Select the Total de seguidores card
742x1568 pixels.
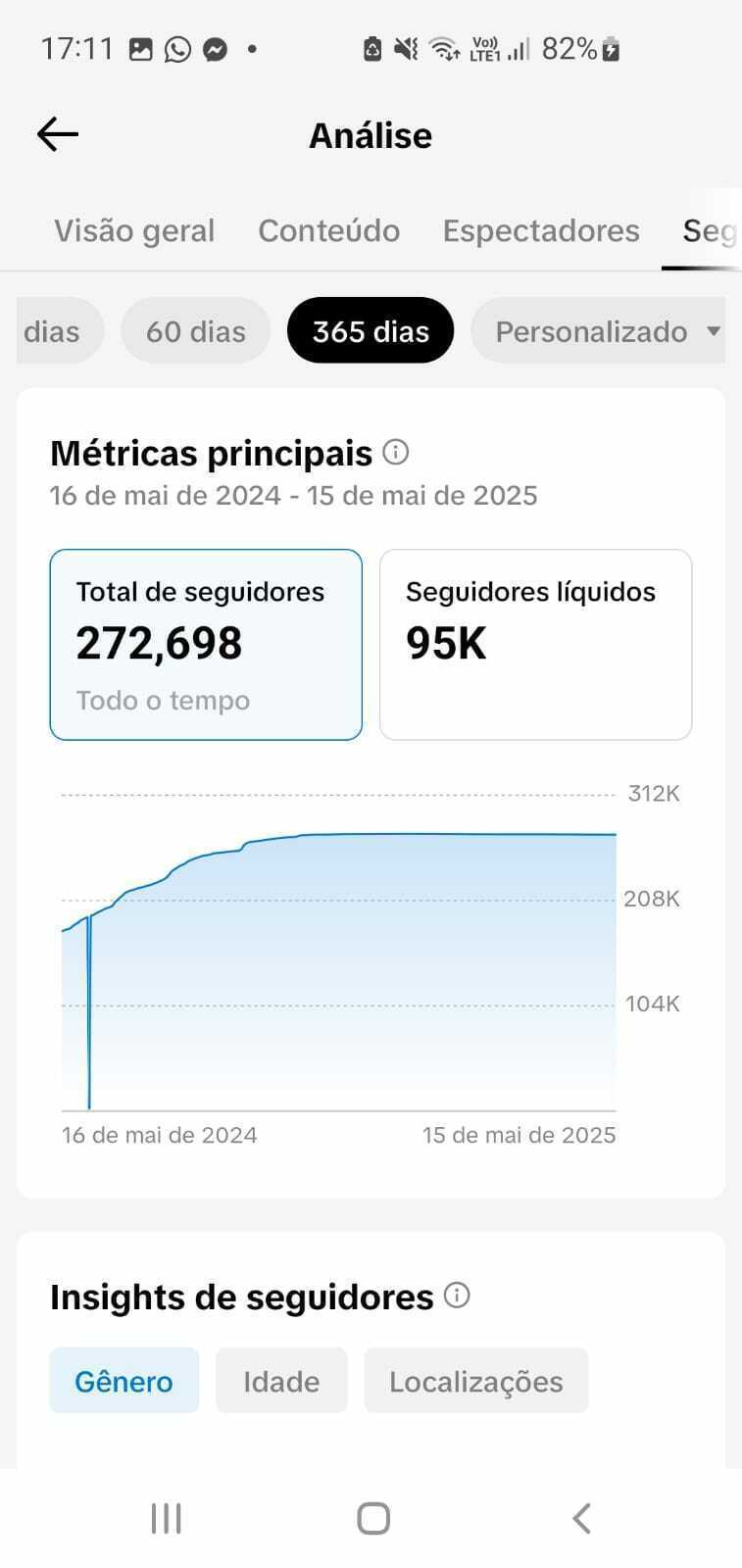206,645
